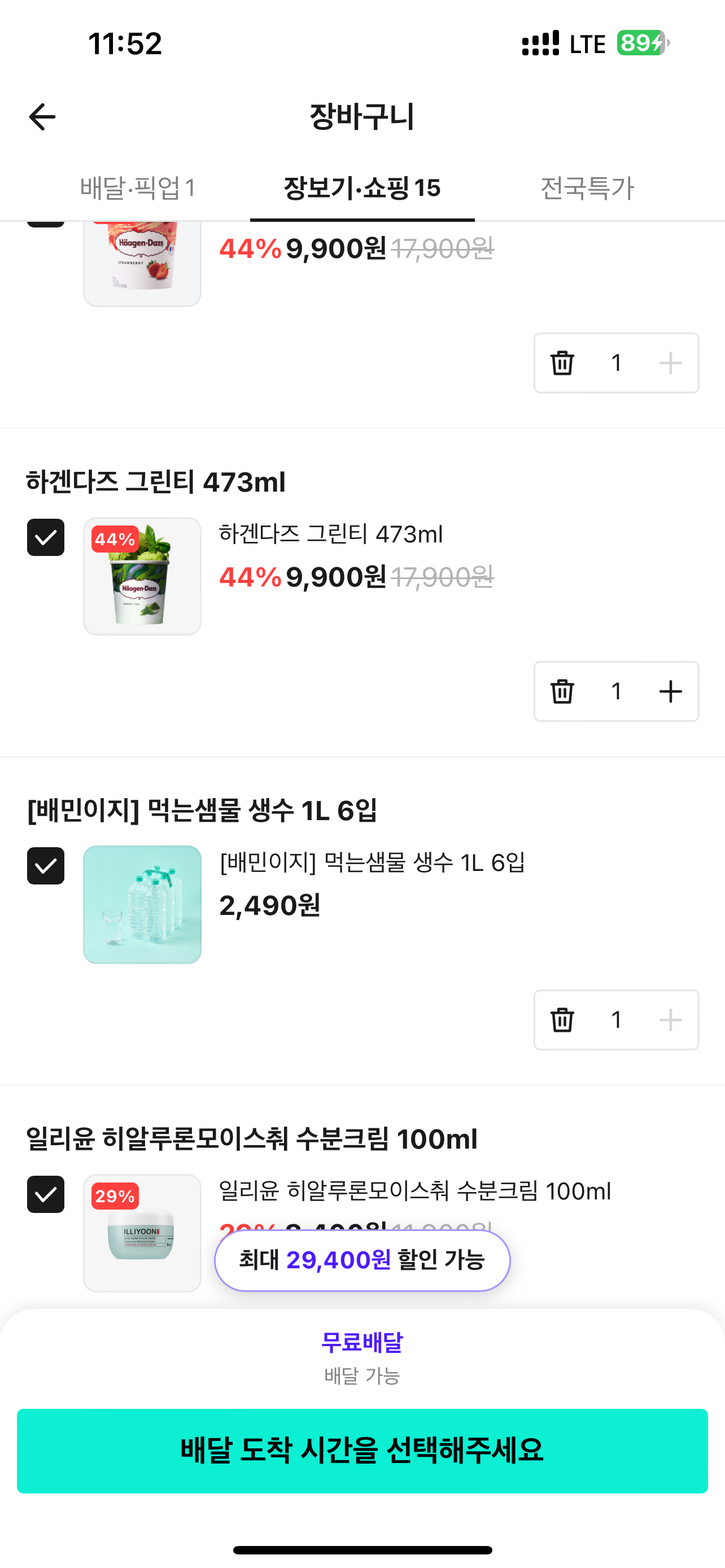Select the 장보기·쇼핑 tab
The image size is (725, 1568).
click(x=362, y=188)
